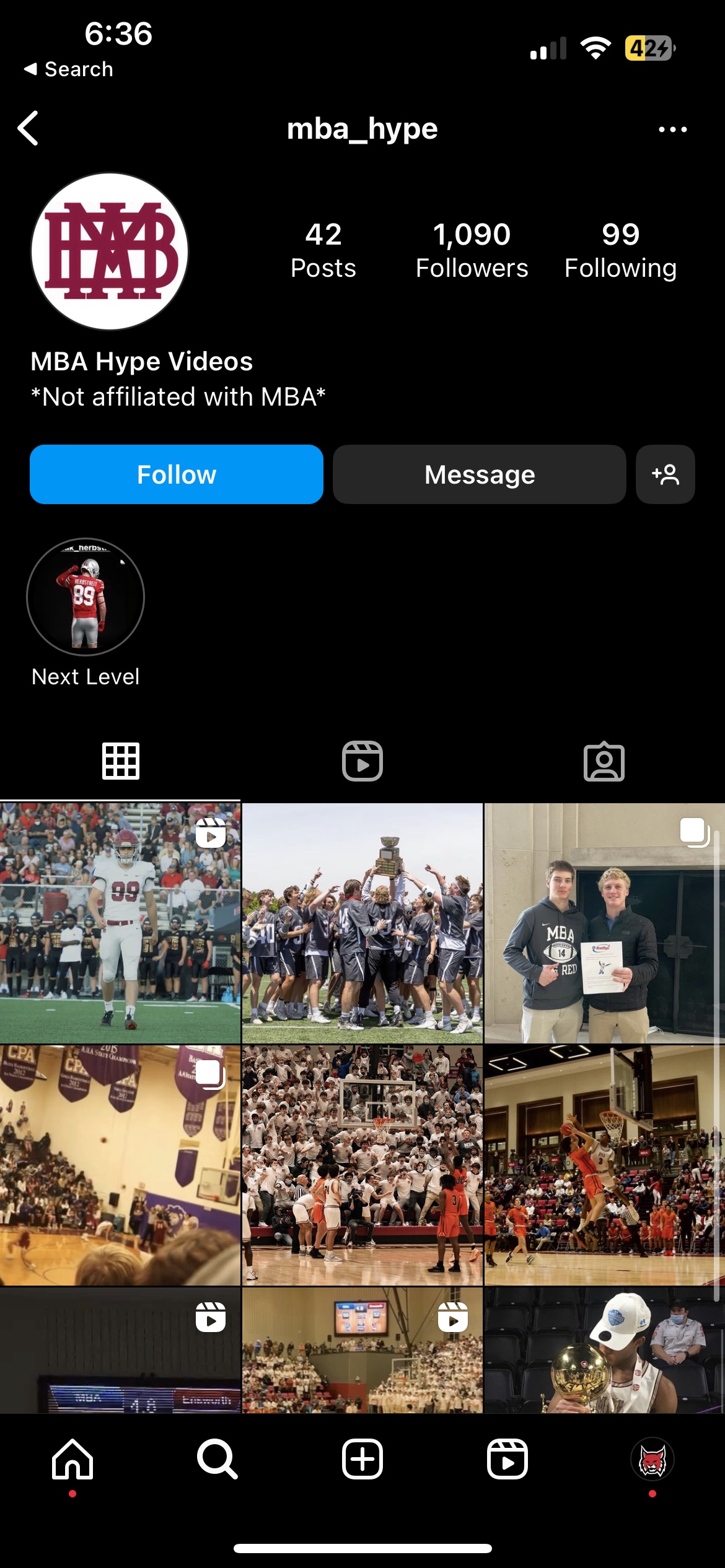This screenshot has width=725, height=1568.
Task: Create a new post
Action: point(362,1459)
